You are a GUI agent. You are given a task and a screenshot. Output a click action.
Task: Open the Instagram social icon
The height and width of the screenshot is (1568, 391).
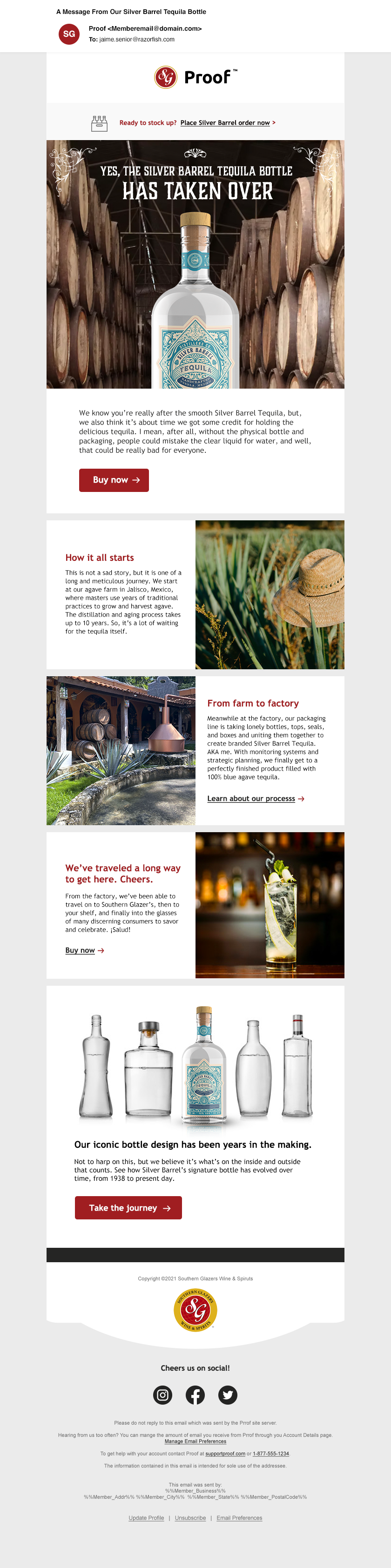162,1394
